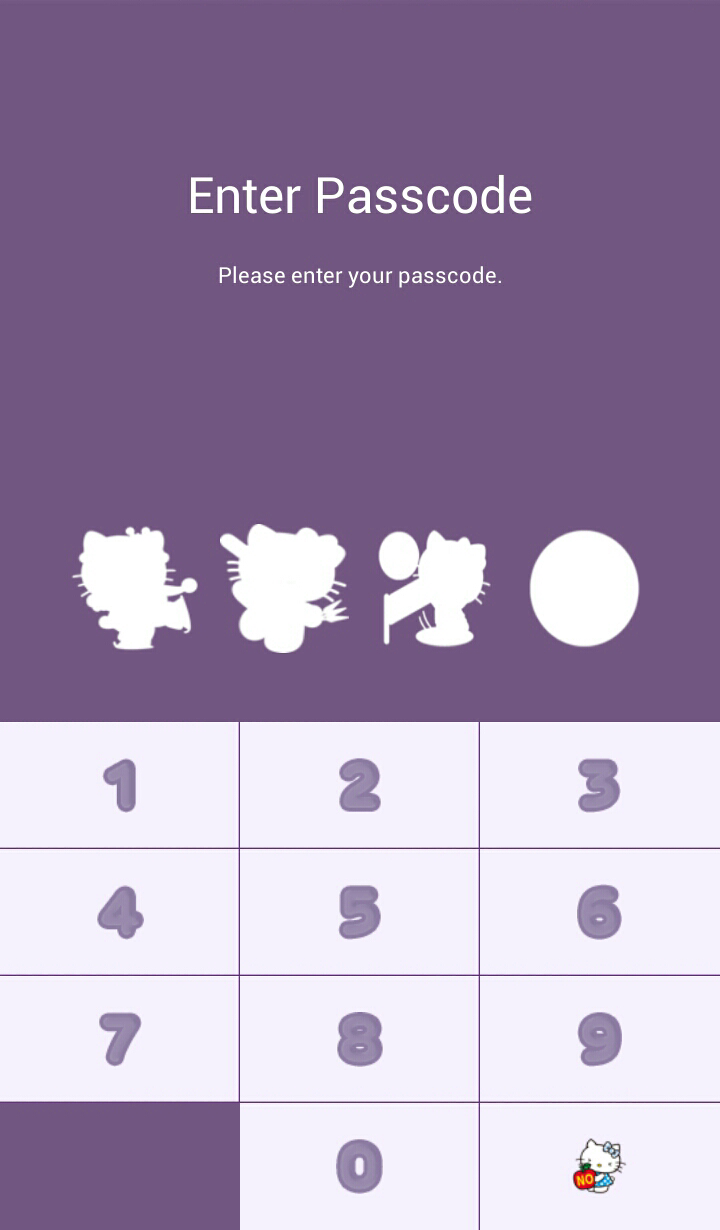Enter digit 7
720x1230 pixels.
[x=120, y=1039]
